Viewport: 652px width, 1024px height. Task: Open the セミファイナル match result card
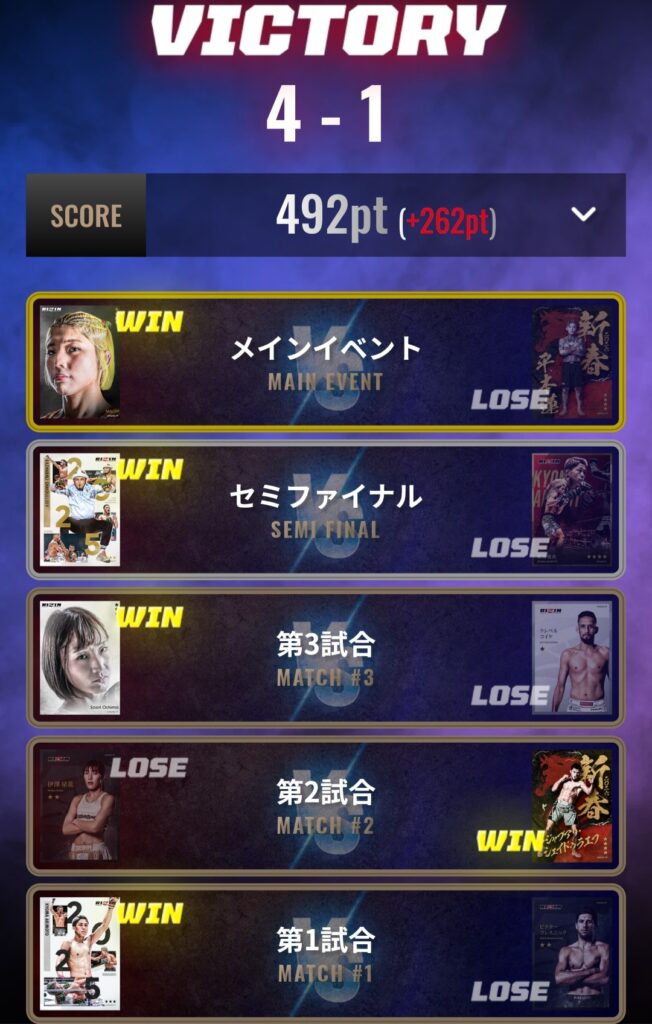[326, 510]
